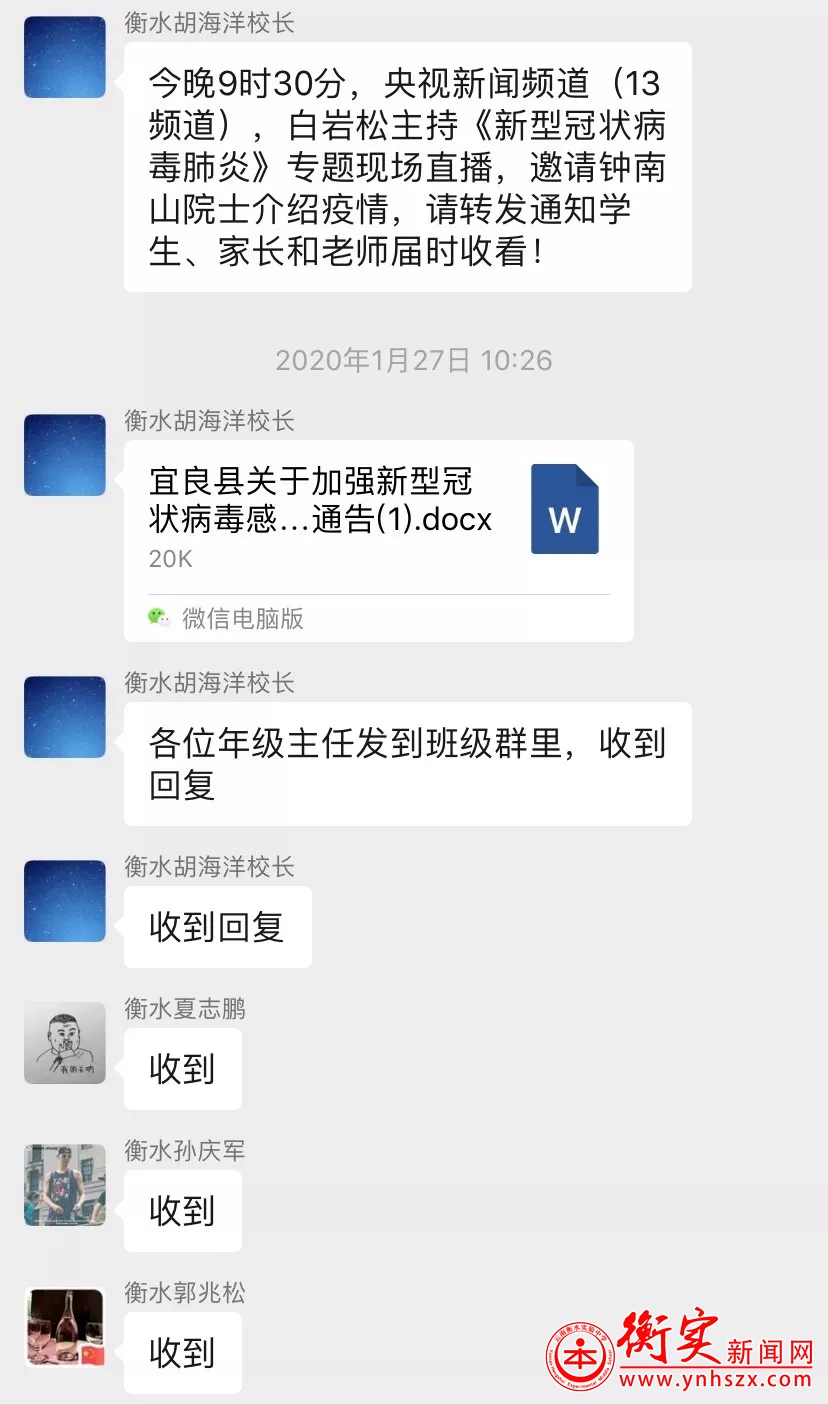Open 胡海洋校长's avatar beside the docx message
This screenshot has height=1405, width=828.
pyautogui.click(x=65, y=455)
